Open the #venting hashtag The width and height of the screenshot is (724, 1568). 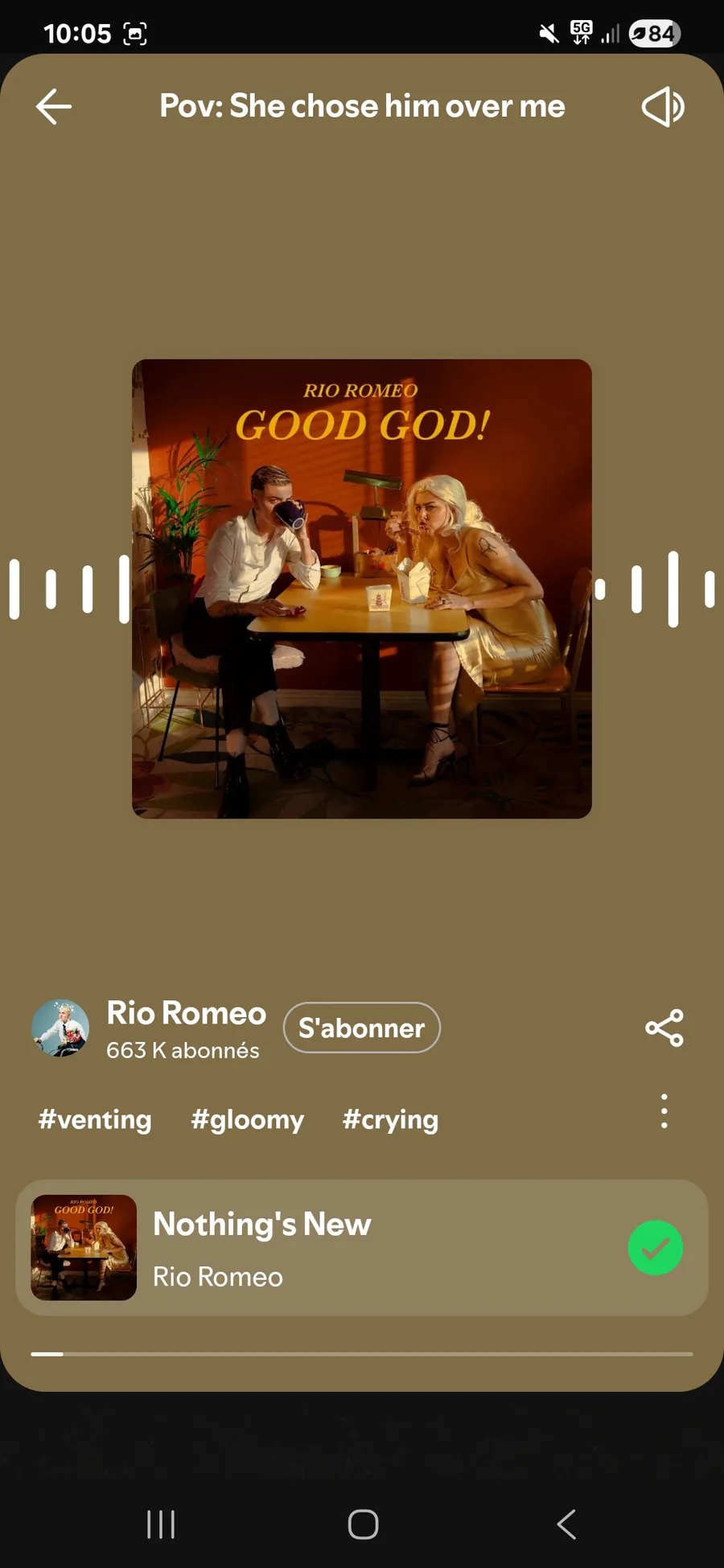point(95,1119)
